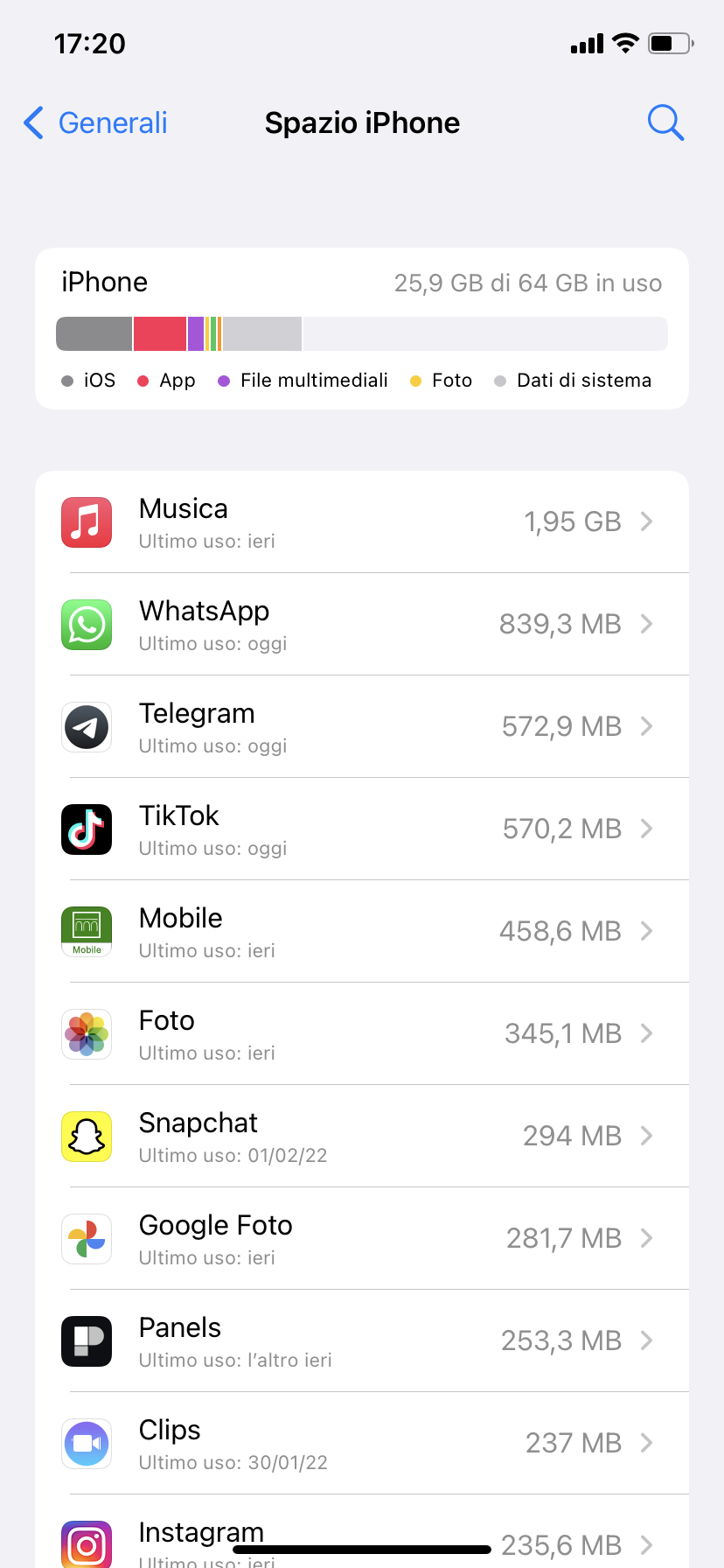724x1568 pixels.
Task: Open Snapchat storage details
Action: coord(362,1137)
